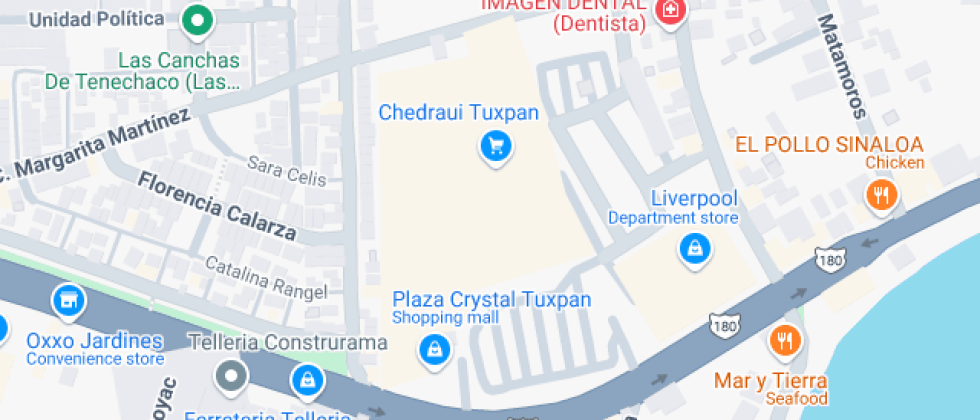
Task: Select the Las Canchas De Tenechaco pin
Action: pyautogui.click(x=199, y=20)
